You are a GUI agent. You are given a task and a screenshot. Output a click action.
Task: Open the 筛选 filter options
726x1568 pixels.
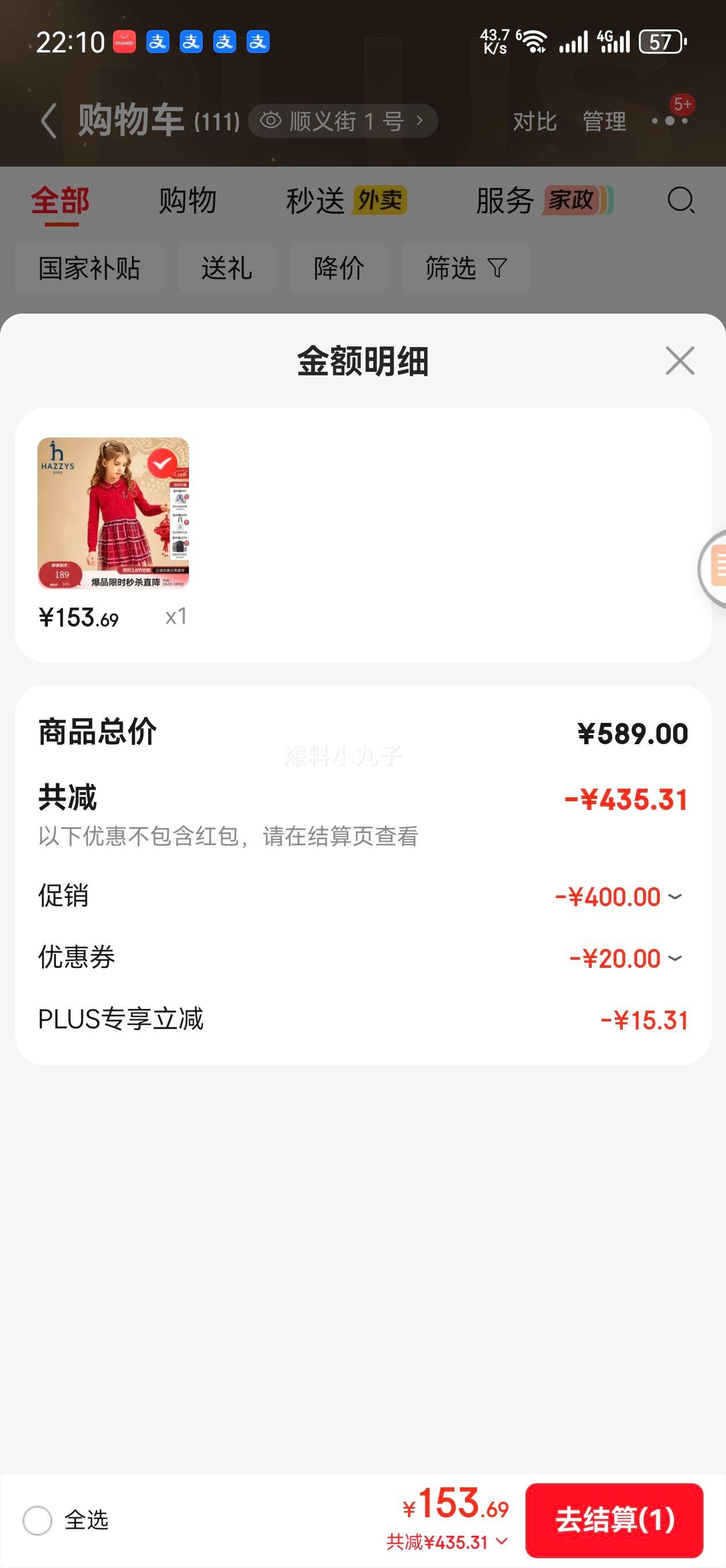466,268
